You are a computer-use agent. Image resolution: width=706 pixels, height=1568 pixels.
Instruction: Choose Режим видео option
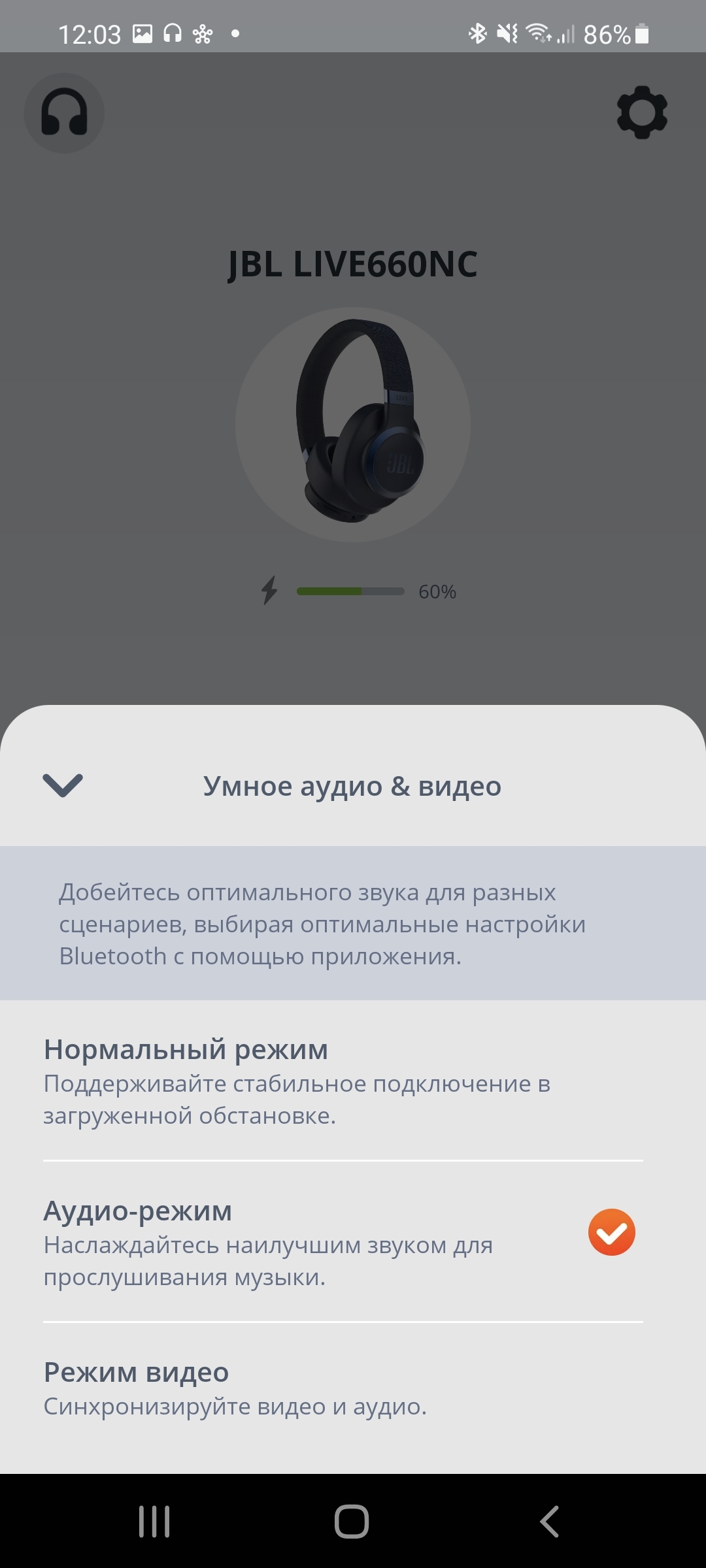343,1388
